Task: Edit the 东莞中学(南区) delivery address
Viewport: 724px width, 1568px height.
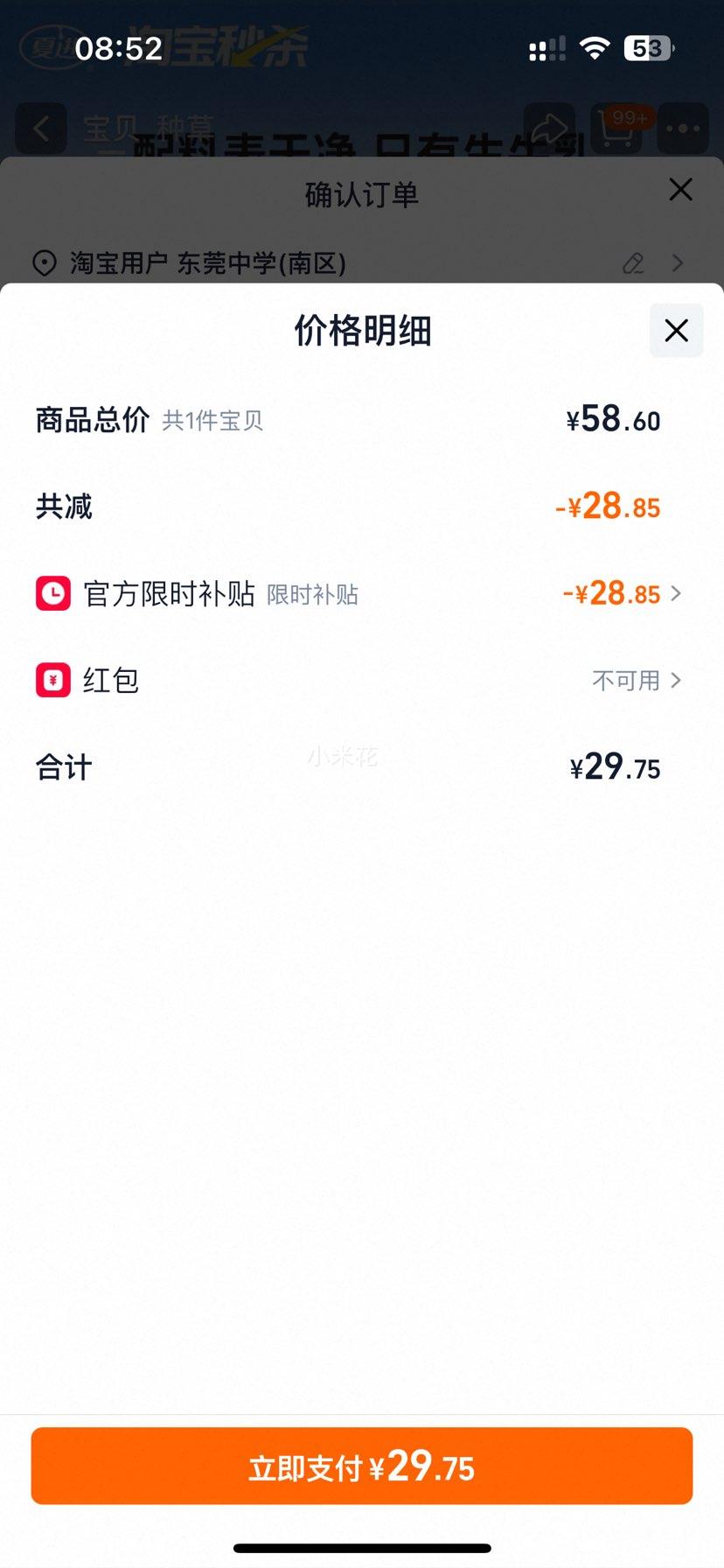Action: coord(633,262)
